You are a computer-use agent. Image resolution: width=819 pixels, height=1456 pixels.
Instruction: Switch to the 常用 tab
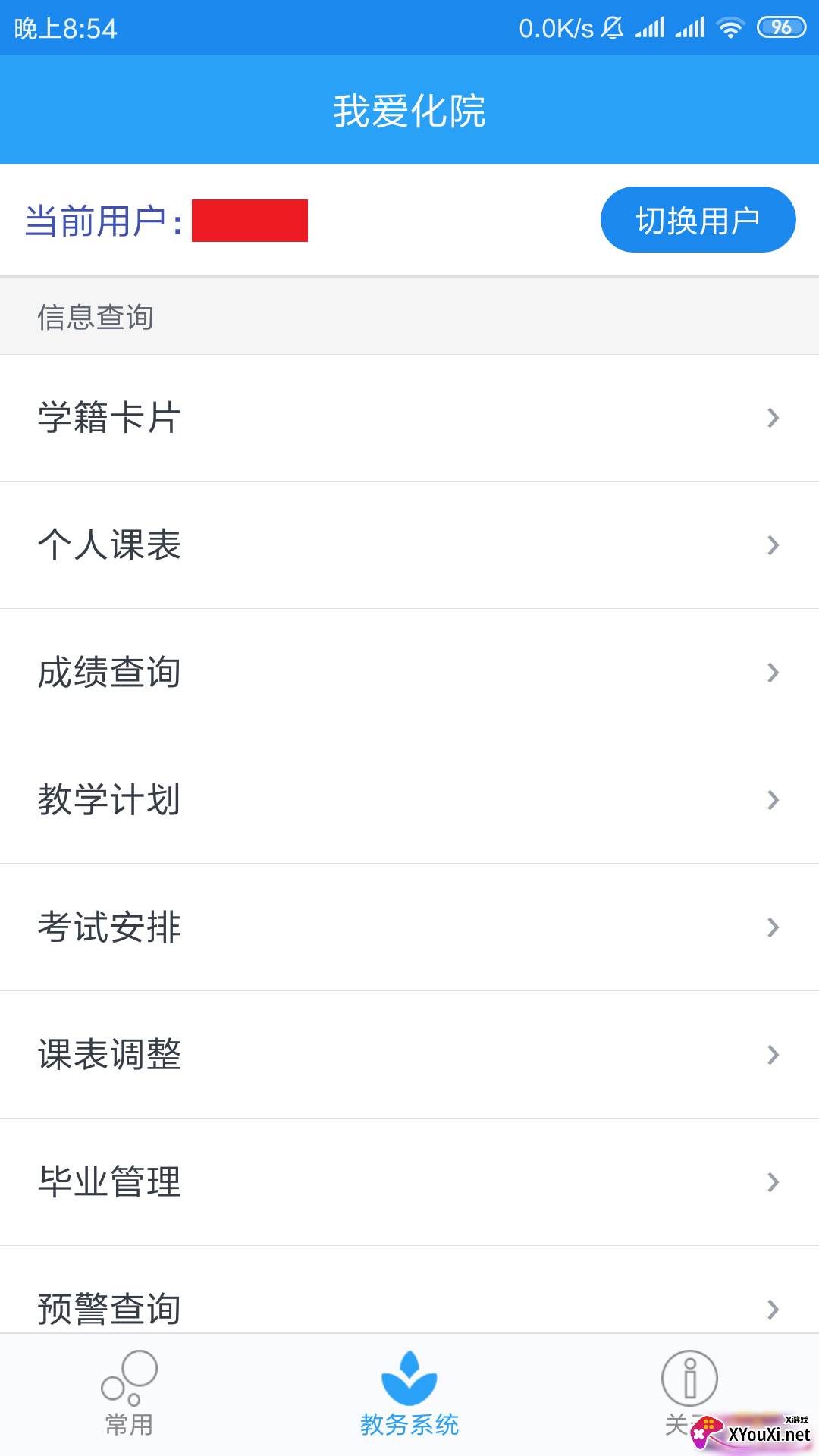[129, 1394]
